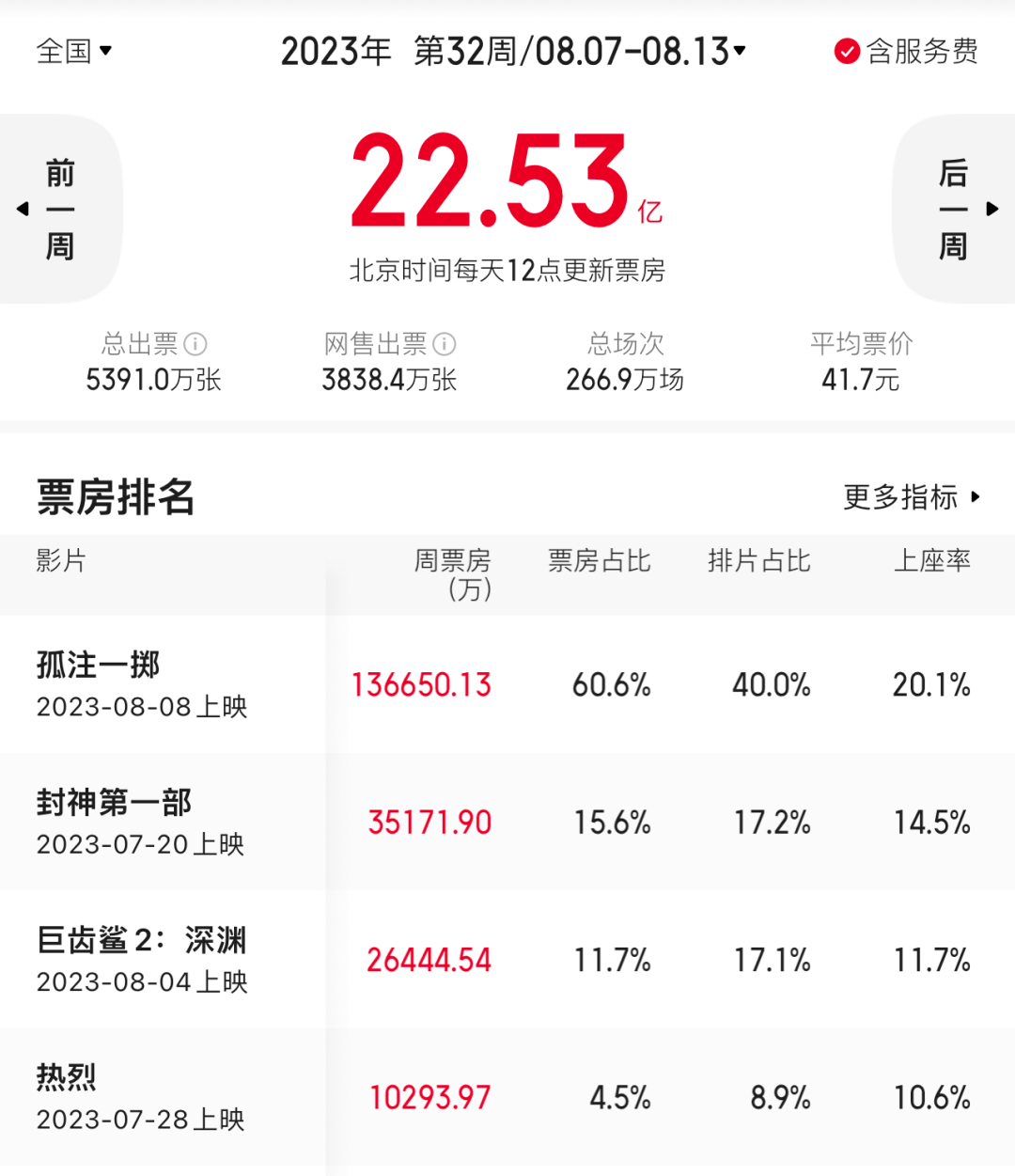Toggle the 含服务费 checkbox
Viewport: 1015px width, 1176px height.
coord(847,52)
